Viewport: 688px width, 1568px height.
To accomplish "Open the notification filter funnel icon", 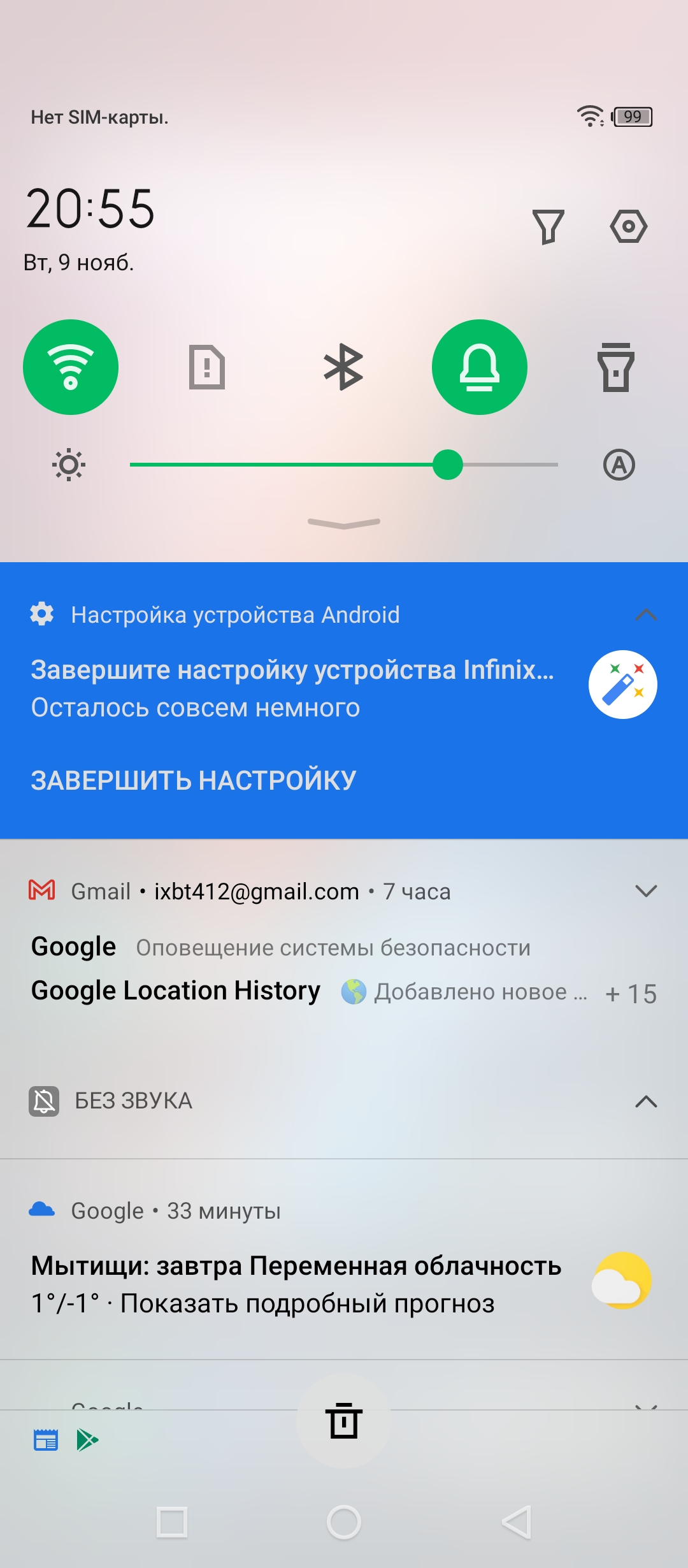I will (548, 226).
